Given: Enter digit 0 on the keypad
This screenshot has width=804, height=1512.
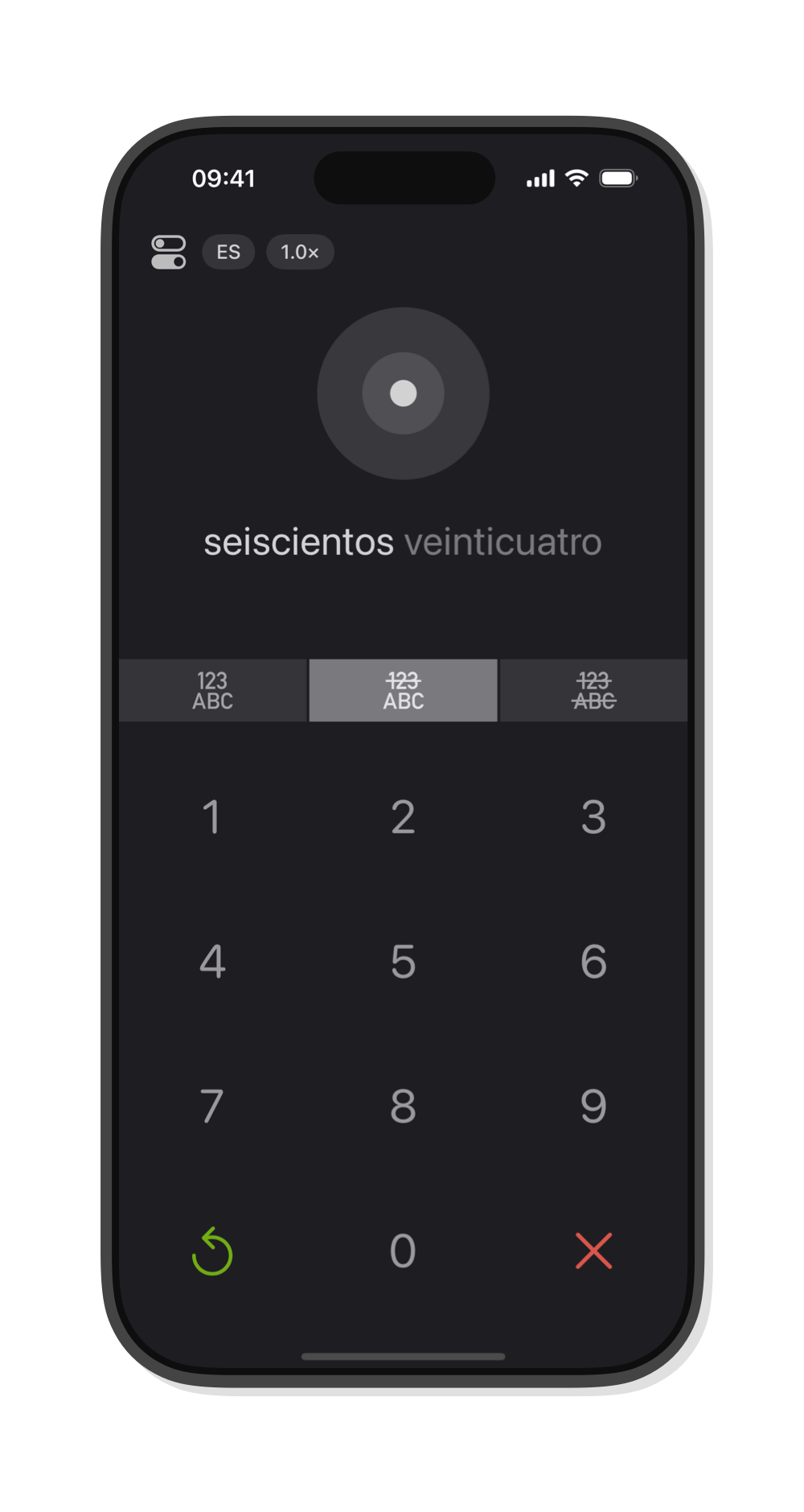Looking at the screenshot, I should (403, 1251).
